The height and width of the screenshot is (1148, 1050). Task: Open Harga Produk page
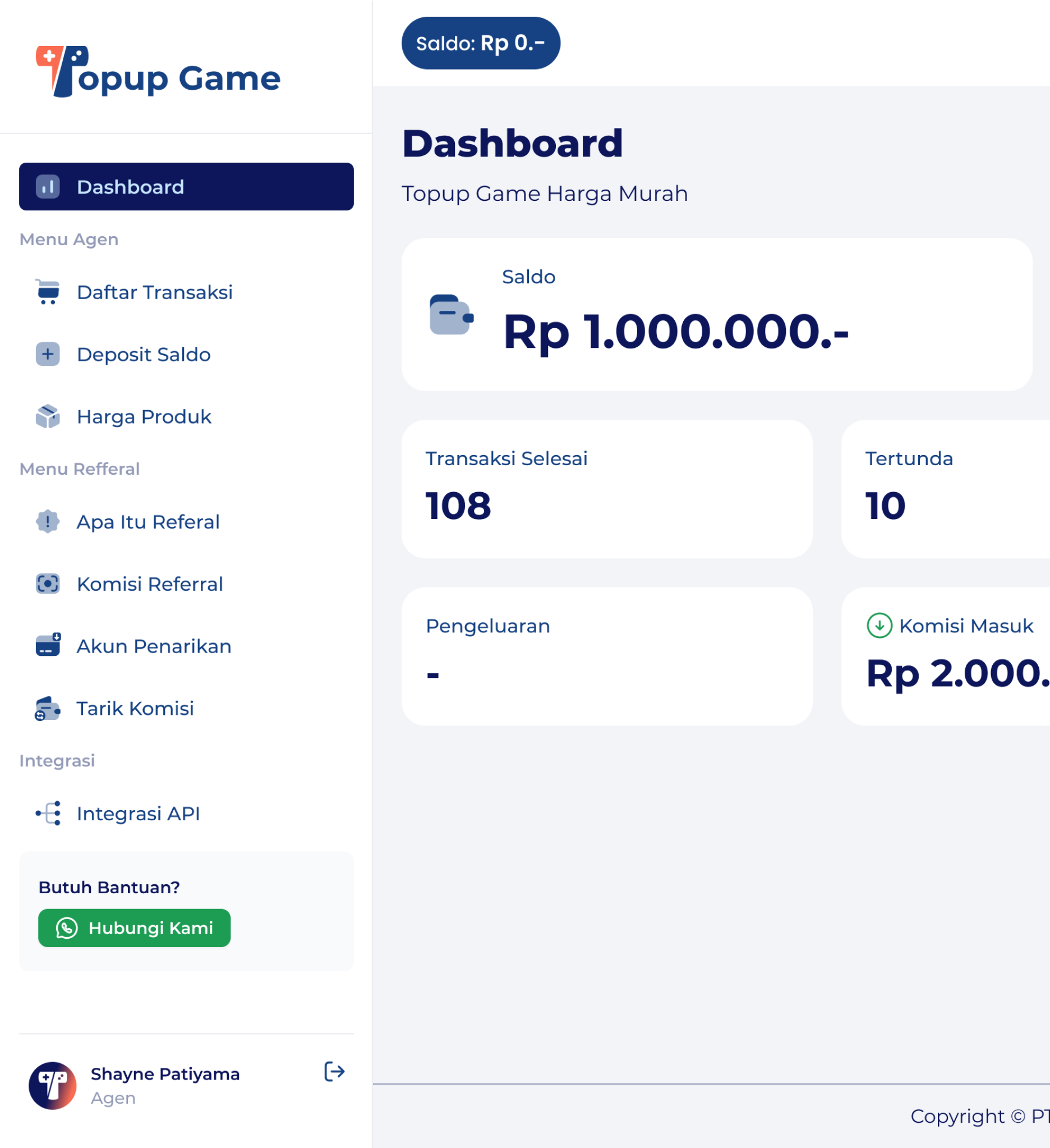coord(144,417)
